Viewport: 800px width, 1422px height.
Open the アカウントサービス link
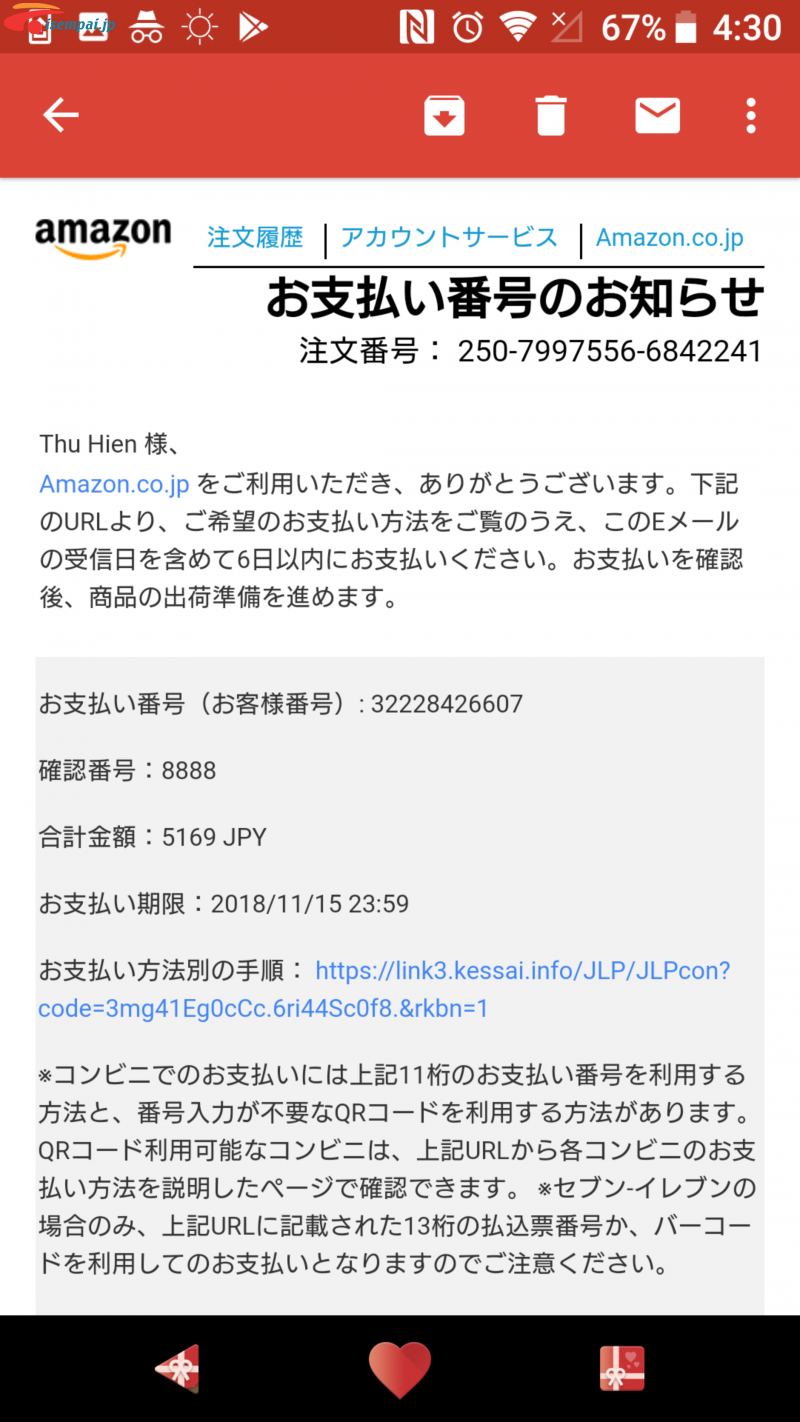click(x=449, y=238)
